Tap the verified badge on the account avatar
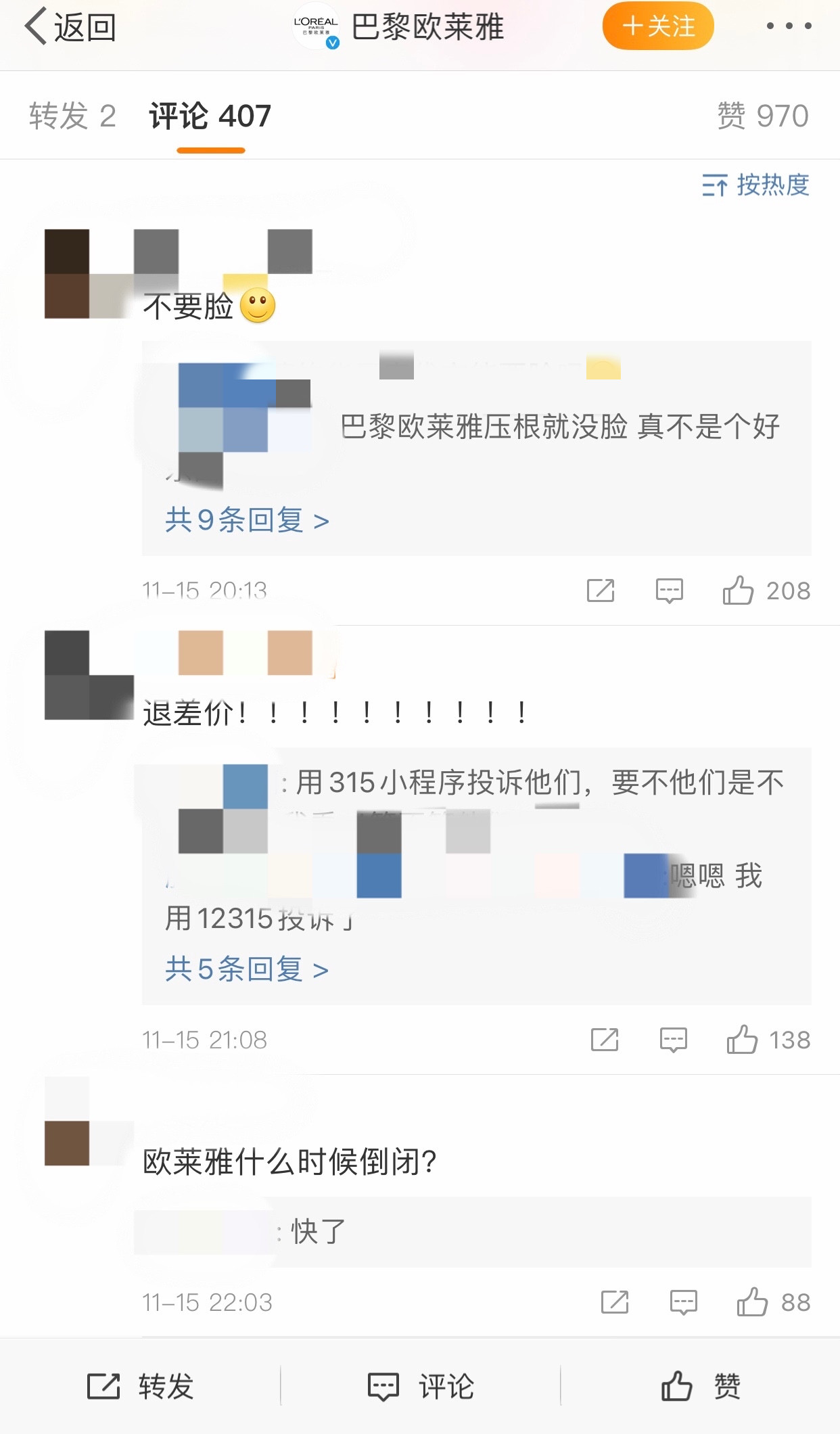Screen dimensions: 840x1434 [332, 43]
